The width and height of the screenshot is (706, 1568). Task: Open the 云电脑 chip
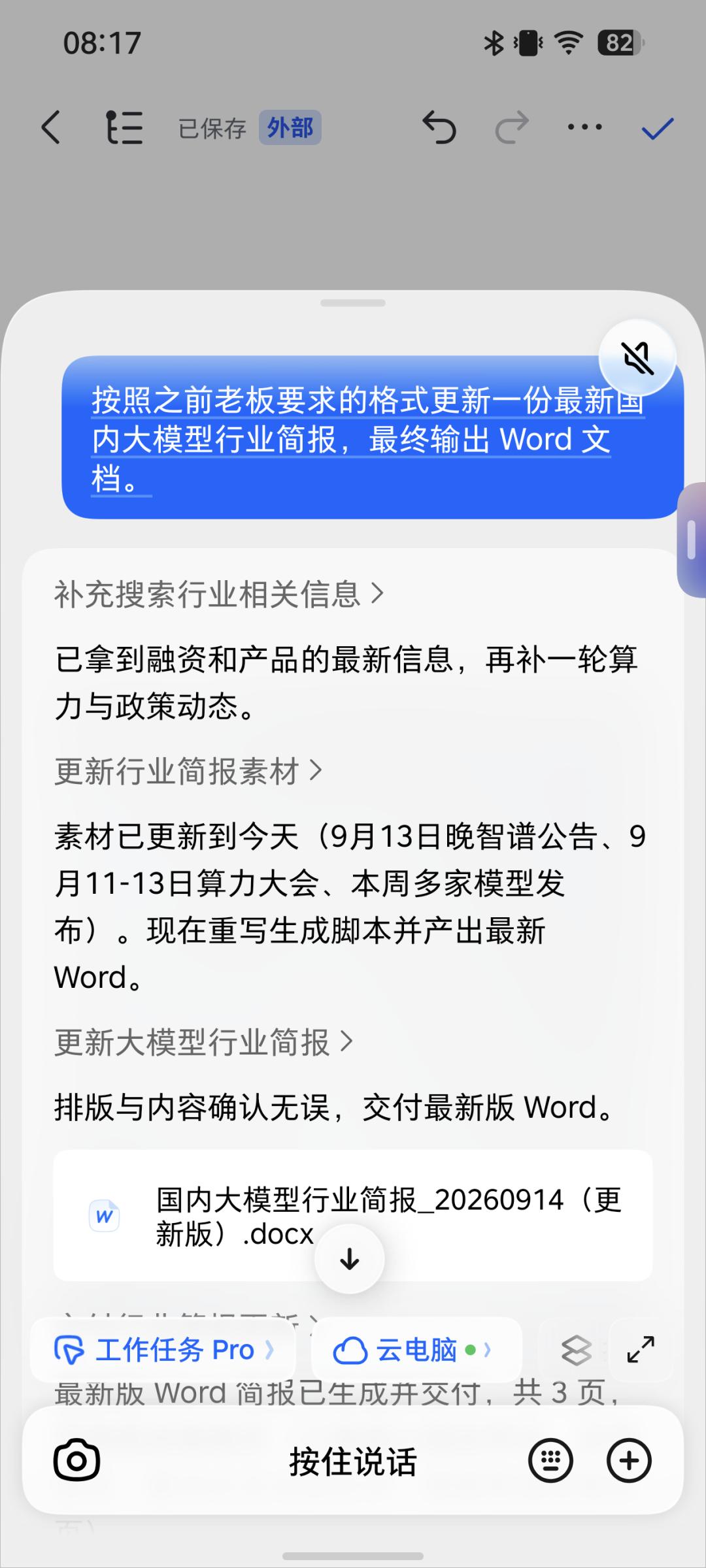point(416,1350)
